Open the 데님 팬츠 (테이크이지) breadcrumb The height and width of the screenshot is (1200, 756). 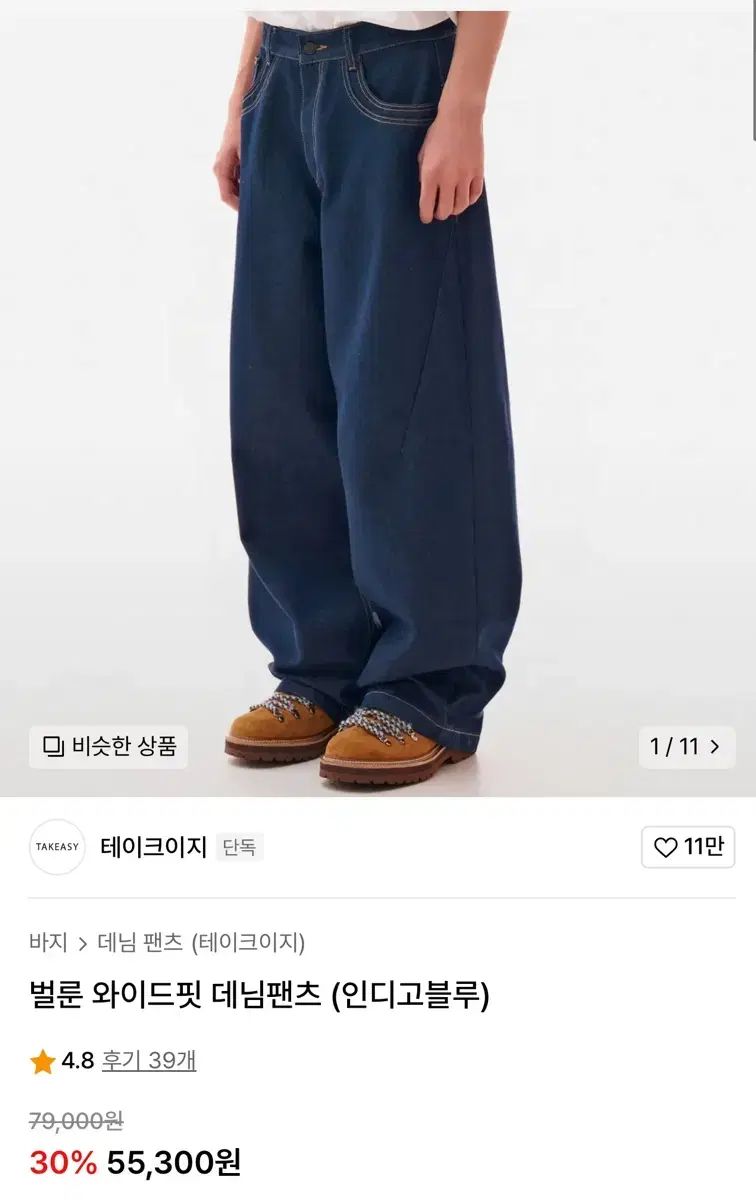(x=201, y=942)
